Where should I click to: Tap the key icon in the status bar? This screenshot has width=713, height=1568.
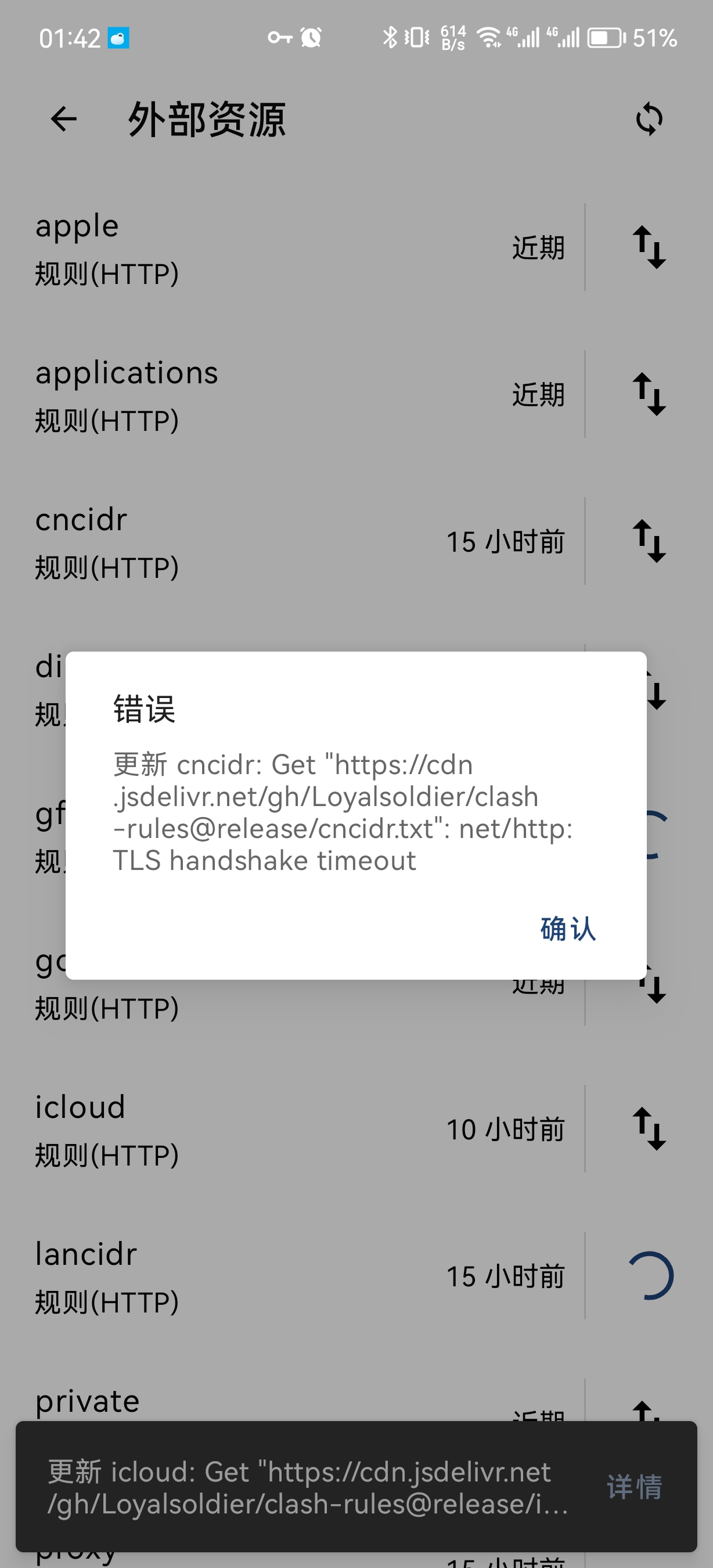(x=279, y=38)
